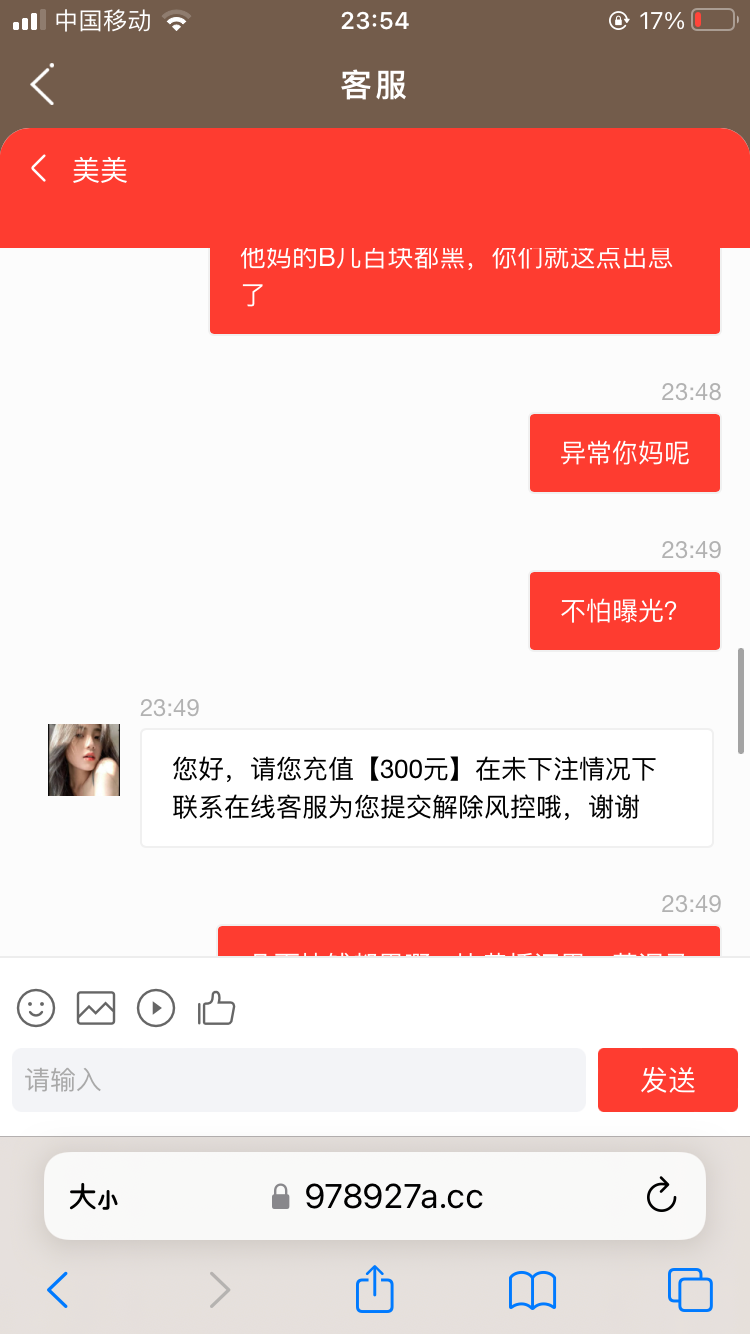The image size is (750, 1334).
Task: Tap the top-left back arrow above 客服
Action: pos(40,84)
